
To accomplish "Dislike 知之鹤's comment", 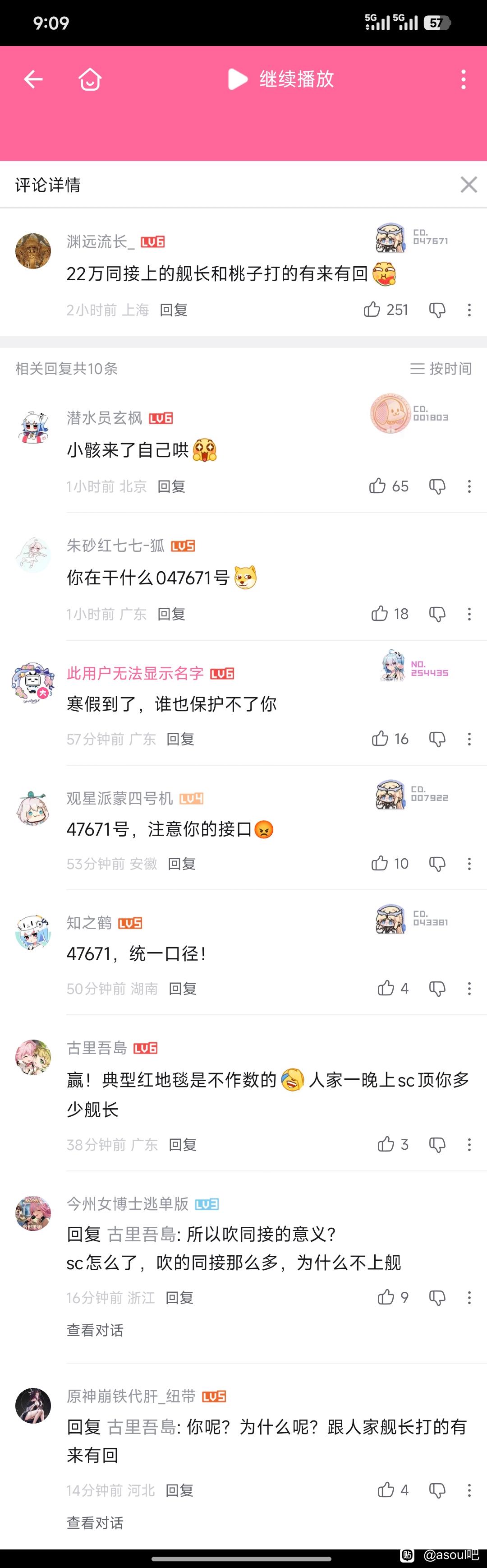I will tap(437, 989).
